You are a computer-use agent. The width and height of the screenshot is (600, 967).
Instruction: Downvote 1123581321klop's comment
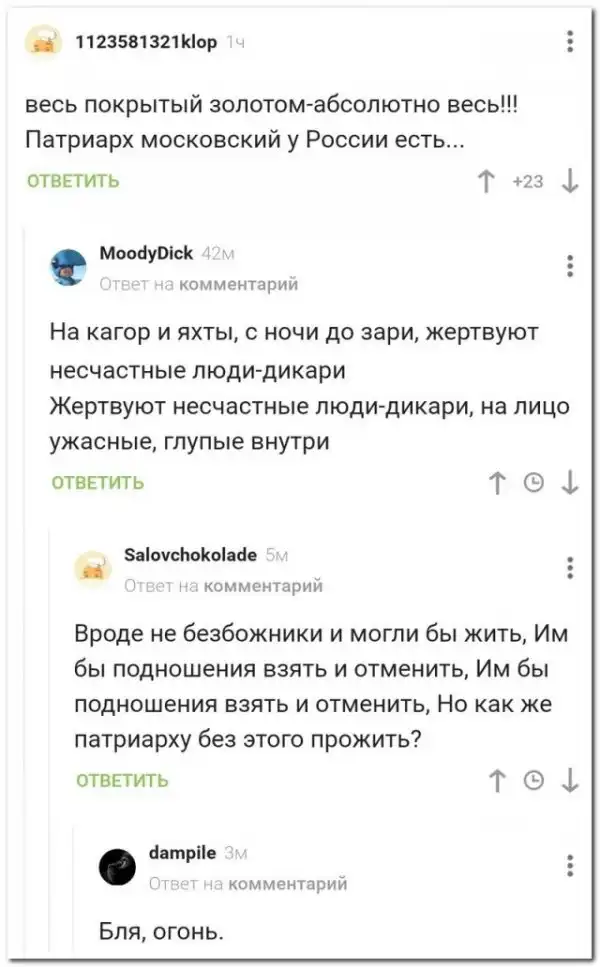pos(571,181)
